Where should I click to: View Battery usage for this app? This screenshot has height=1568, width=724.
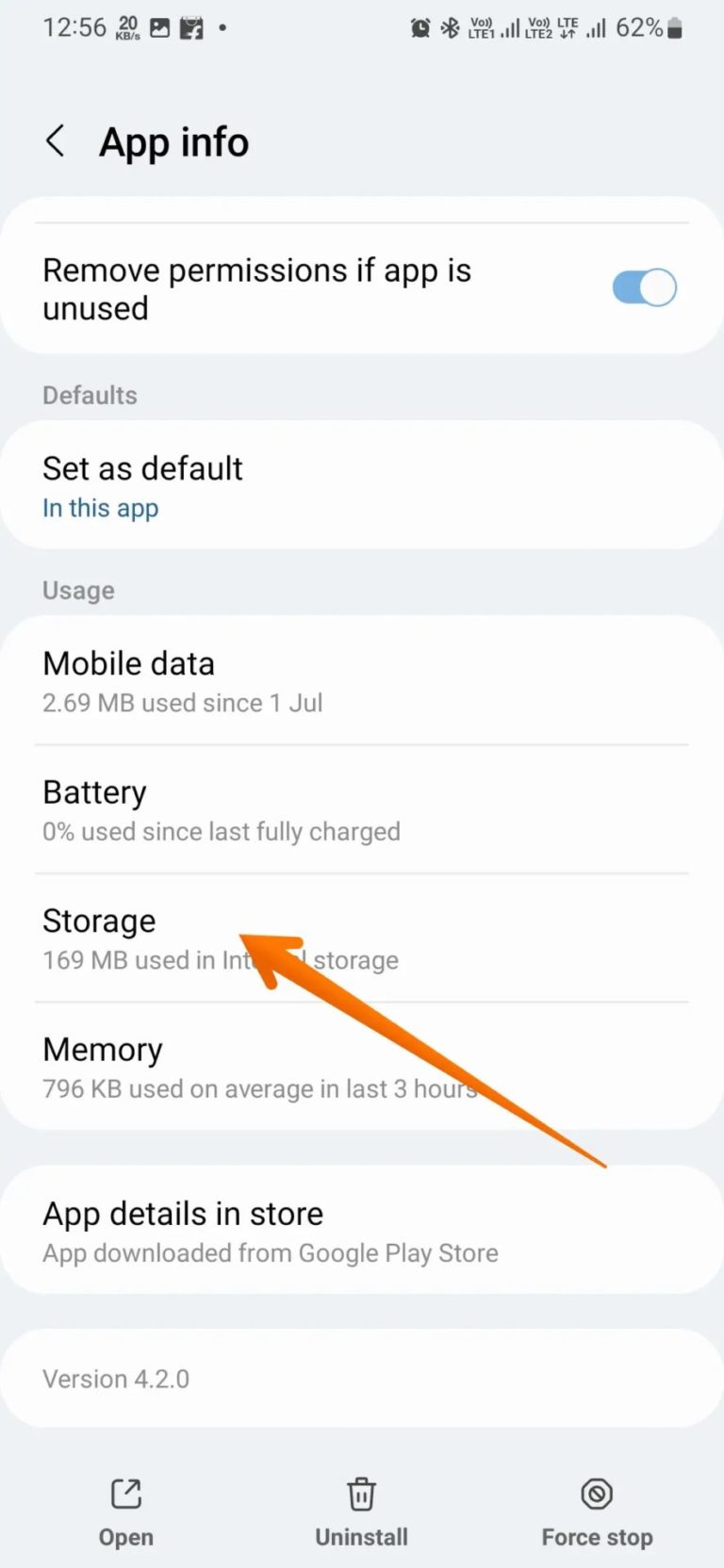pos(362,810)
